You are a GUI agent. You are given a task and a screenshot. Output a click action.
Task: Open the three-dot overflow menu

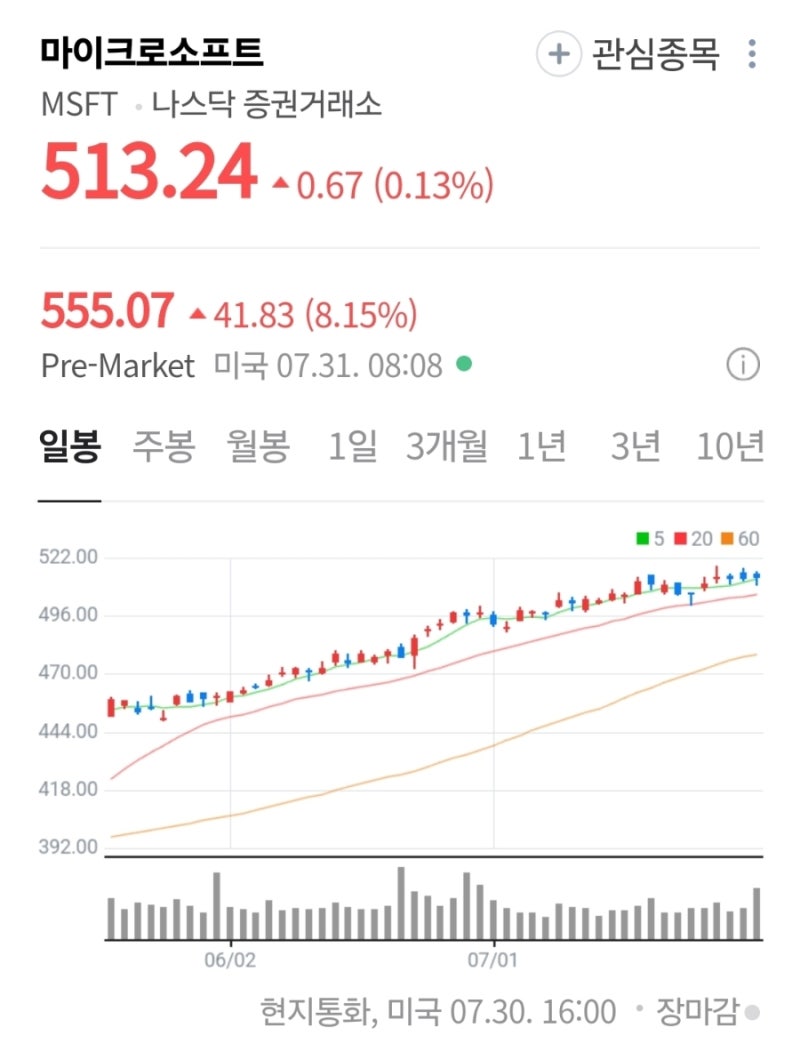(750, 52)
